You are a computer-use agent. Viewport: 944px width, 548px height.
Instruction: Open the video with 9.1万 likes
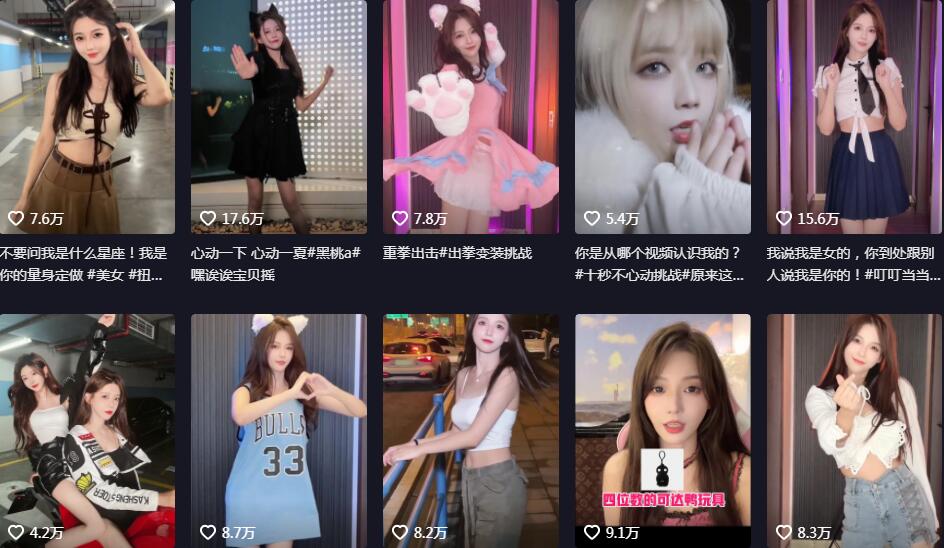[x=662, y=430]
